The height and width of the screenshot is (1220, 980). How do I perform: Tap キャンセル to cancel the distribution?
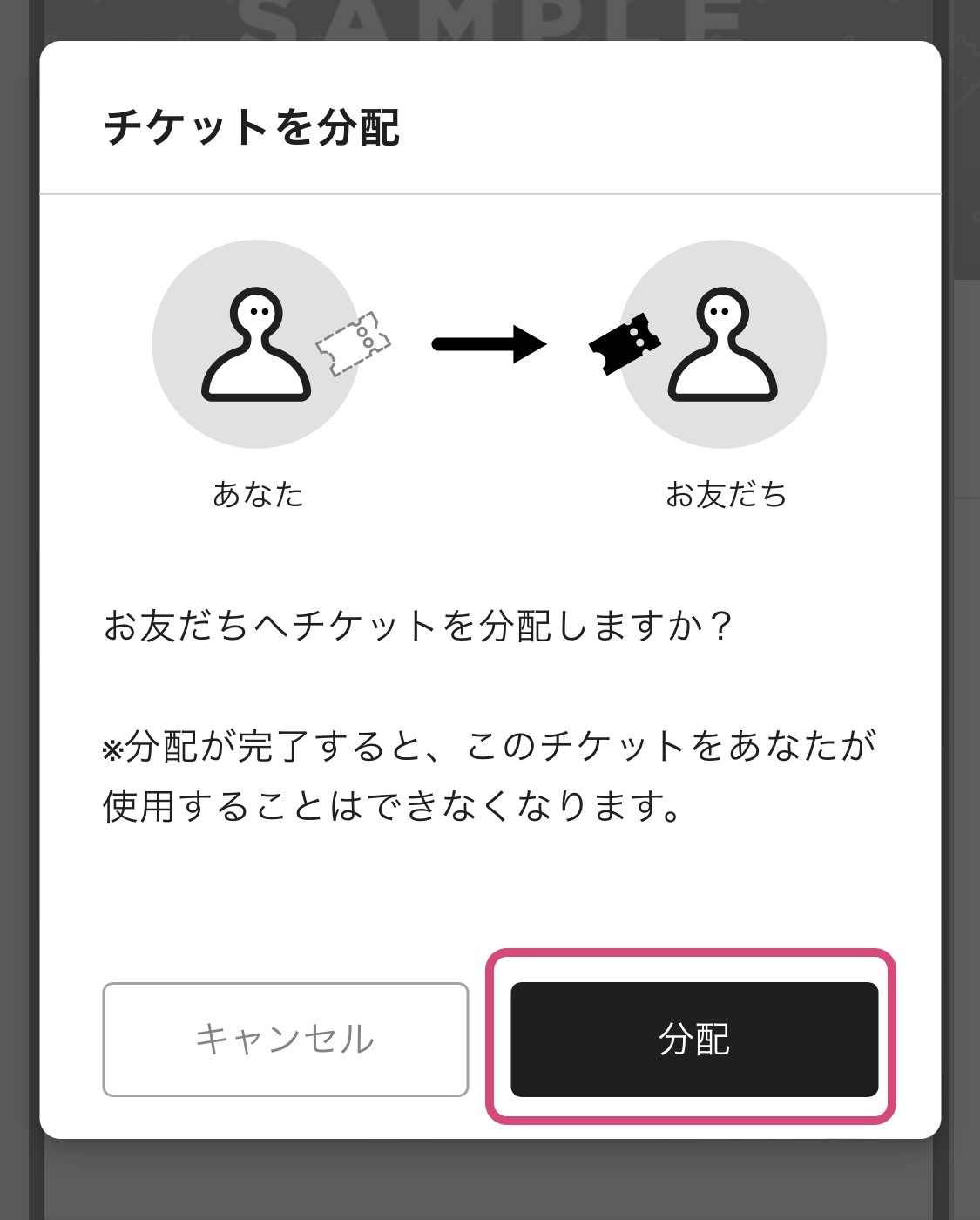pos(286,1039)
